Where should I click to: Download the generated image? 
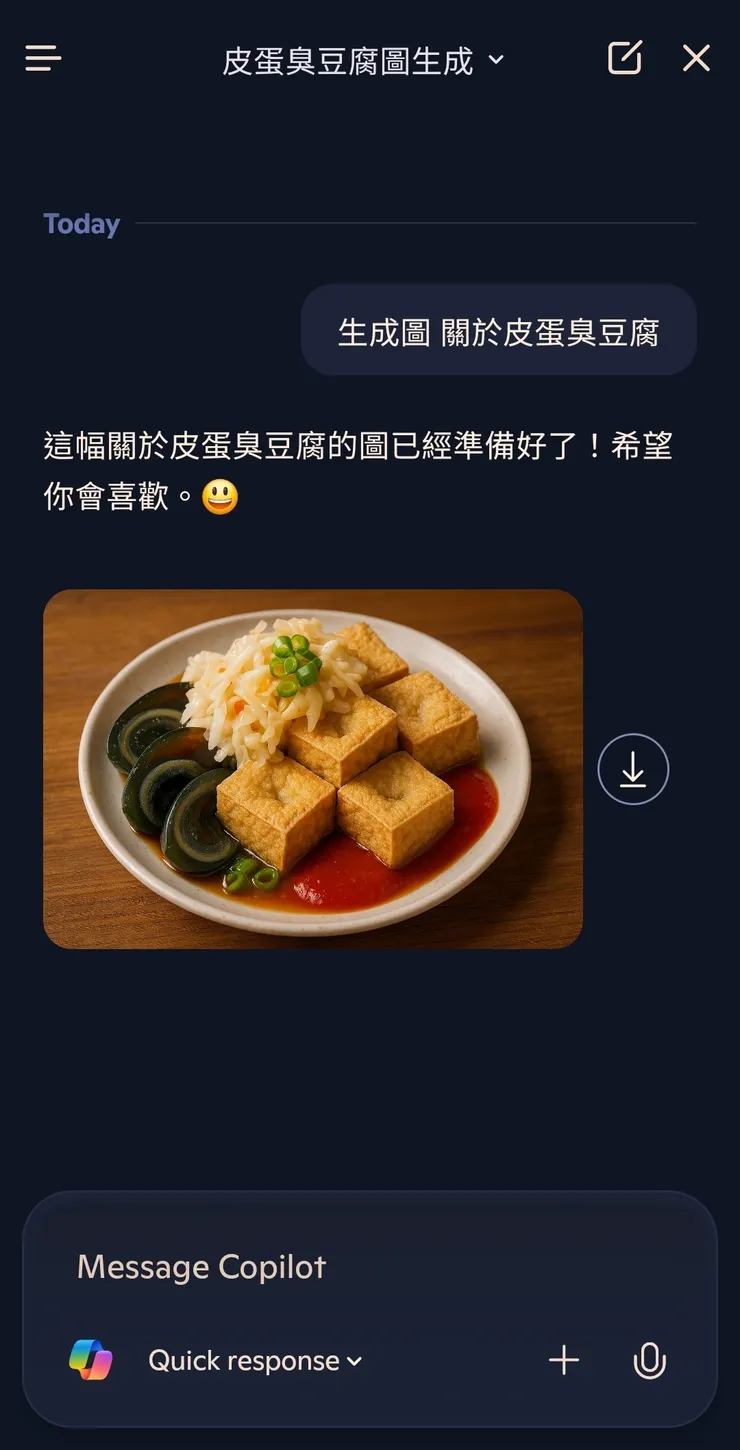632,769
